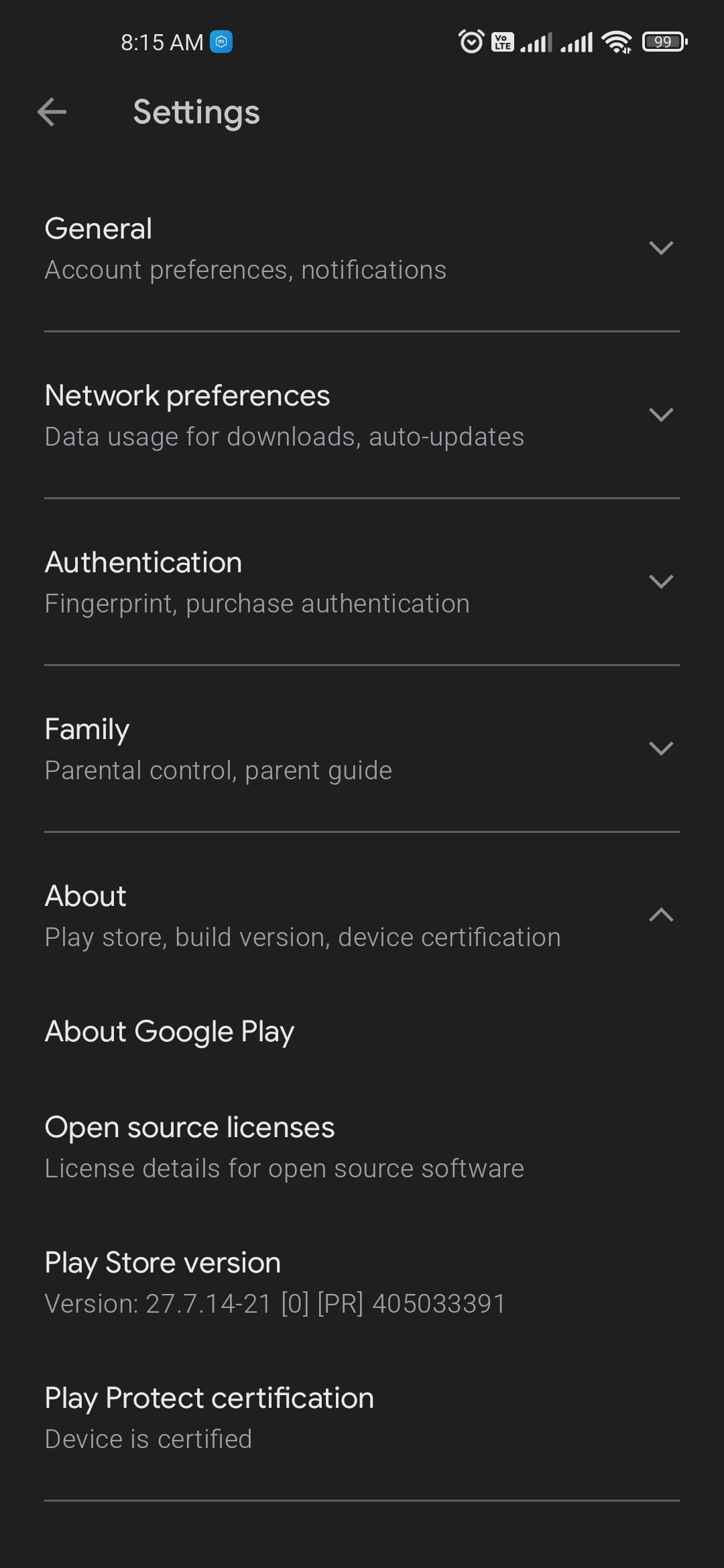Open Play Protect certification
The height and width of the screenshot is (1568, 724).
coord(362,1417)
